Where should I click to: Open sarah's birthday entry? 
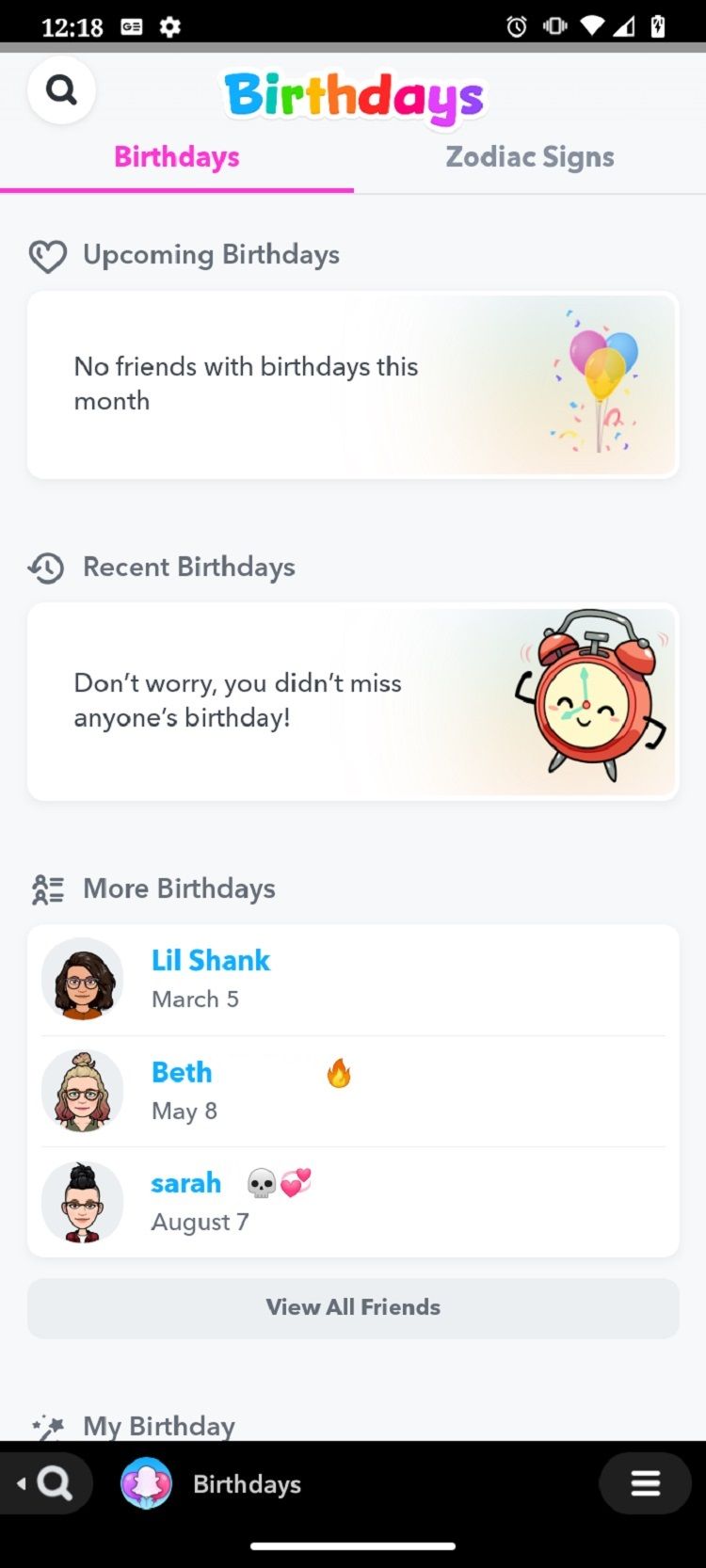click(353, 1202)
